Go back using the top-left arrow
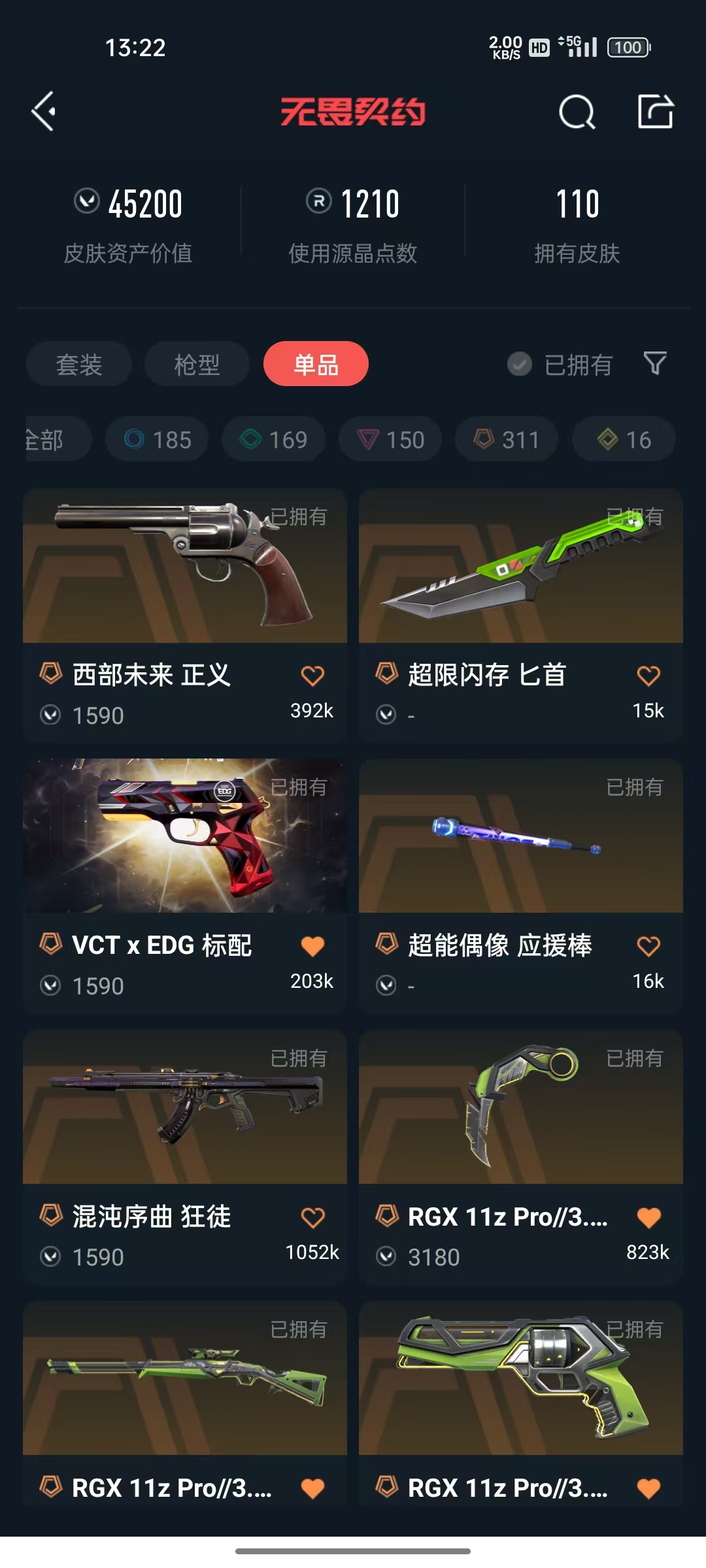 point(44,112)
